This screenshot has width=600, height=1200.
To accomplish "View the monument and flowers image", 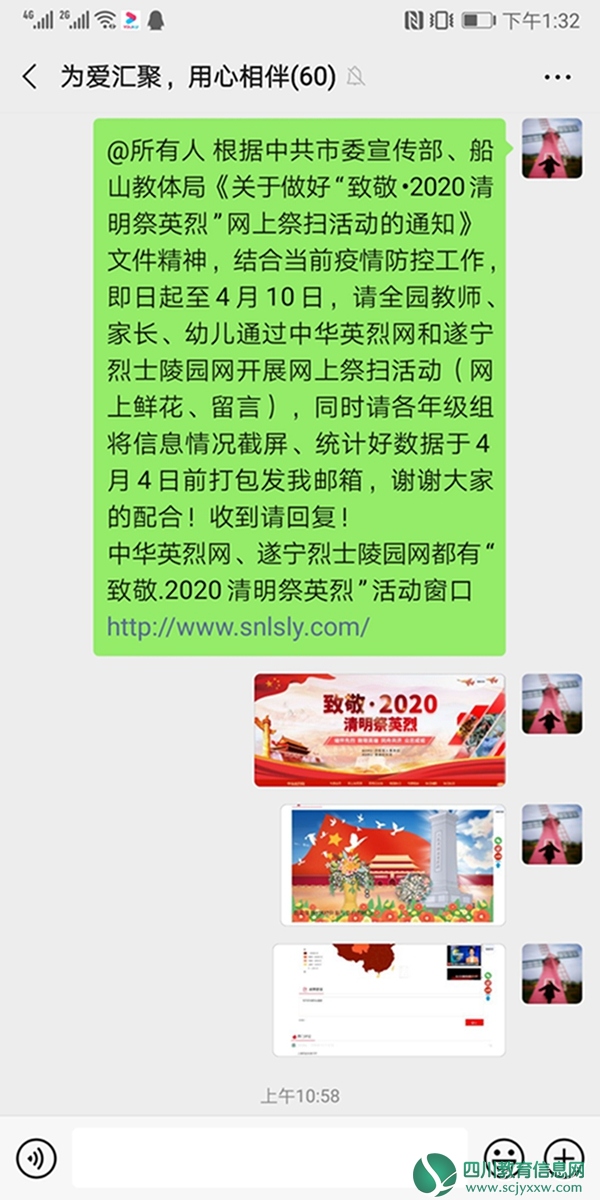I will tap(393, 864).
